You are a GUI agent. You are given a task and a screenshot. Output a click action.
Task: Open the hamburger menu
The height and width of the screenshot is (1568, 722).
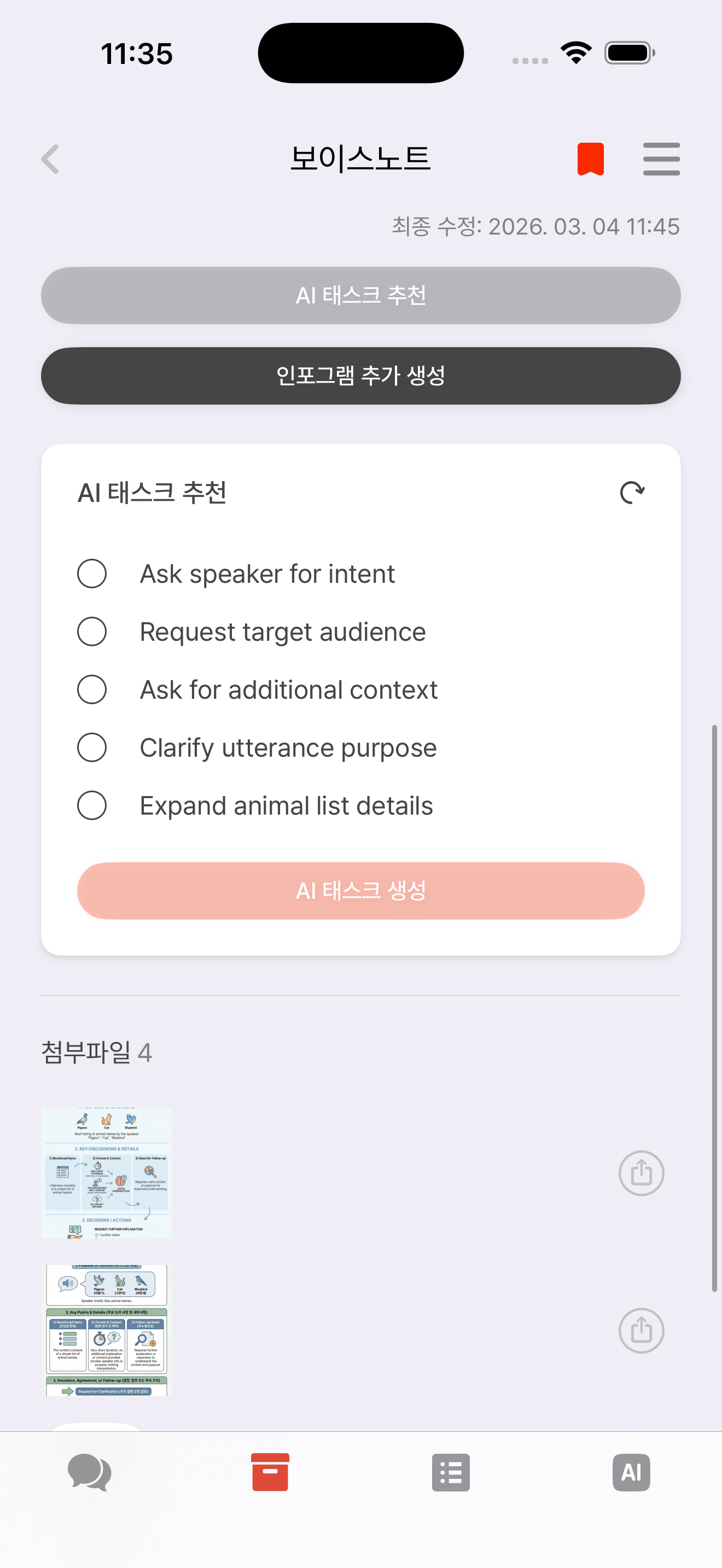[661, 160]
